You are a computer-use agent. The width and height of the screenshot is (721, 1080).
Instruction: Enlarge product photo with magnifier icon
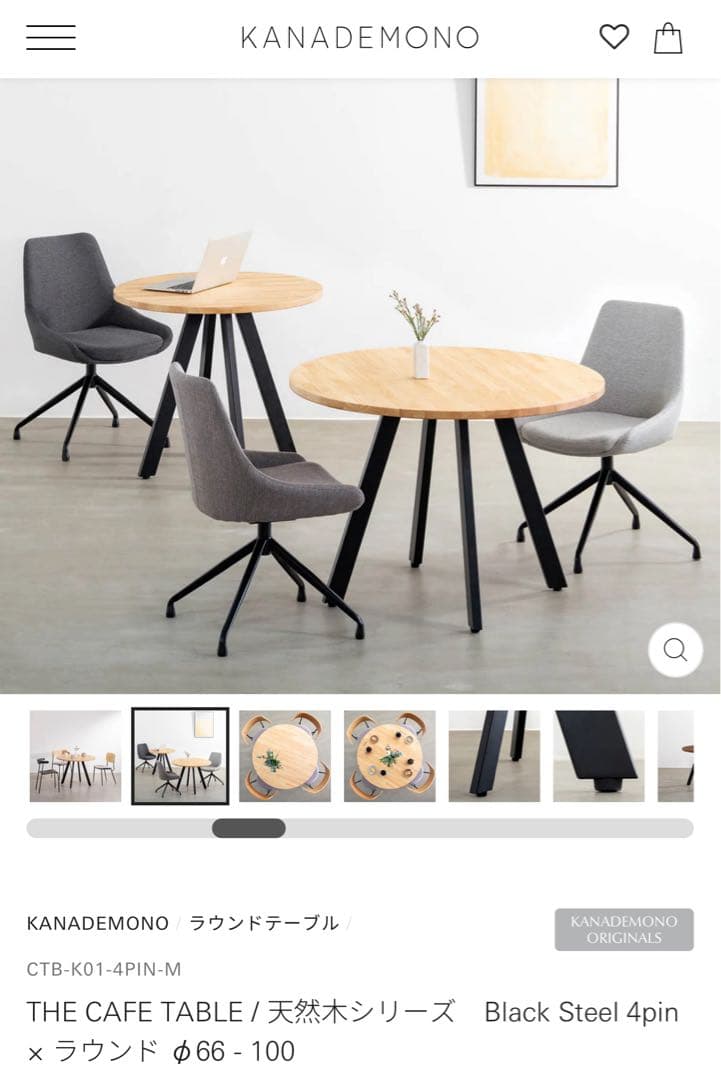point(675,650)
